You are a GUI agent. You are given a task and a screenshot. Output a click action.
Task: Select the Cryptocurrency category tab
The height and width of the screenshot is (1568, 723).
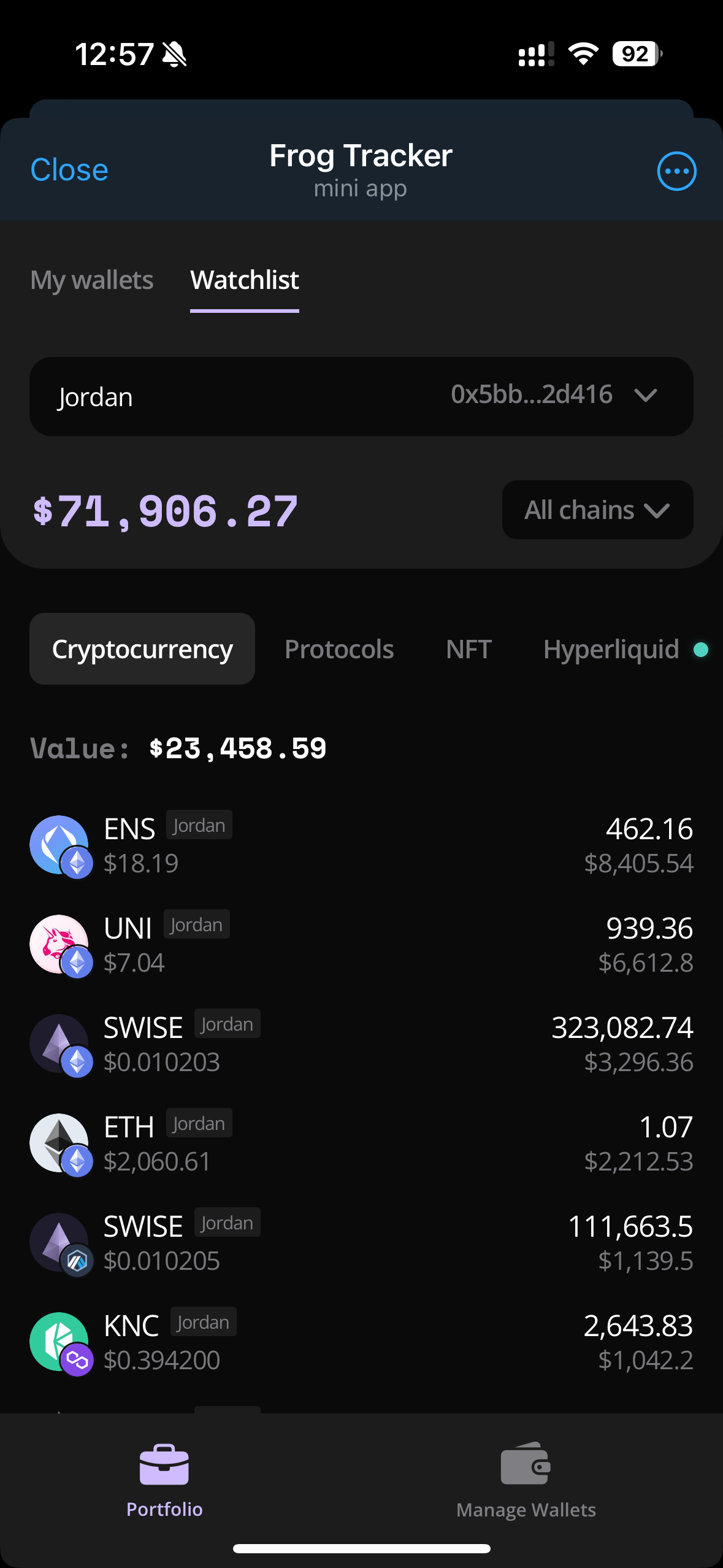click(142, 649)
